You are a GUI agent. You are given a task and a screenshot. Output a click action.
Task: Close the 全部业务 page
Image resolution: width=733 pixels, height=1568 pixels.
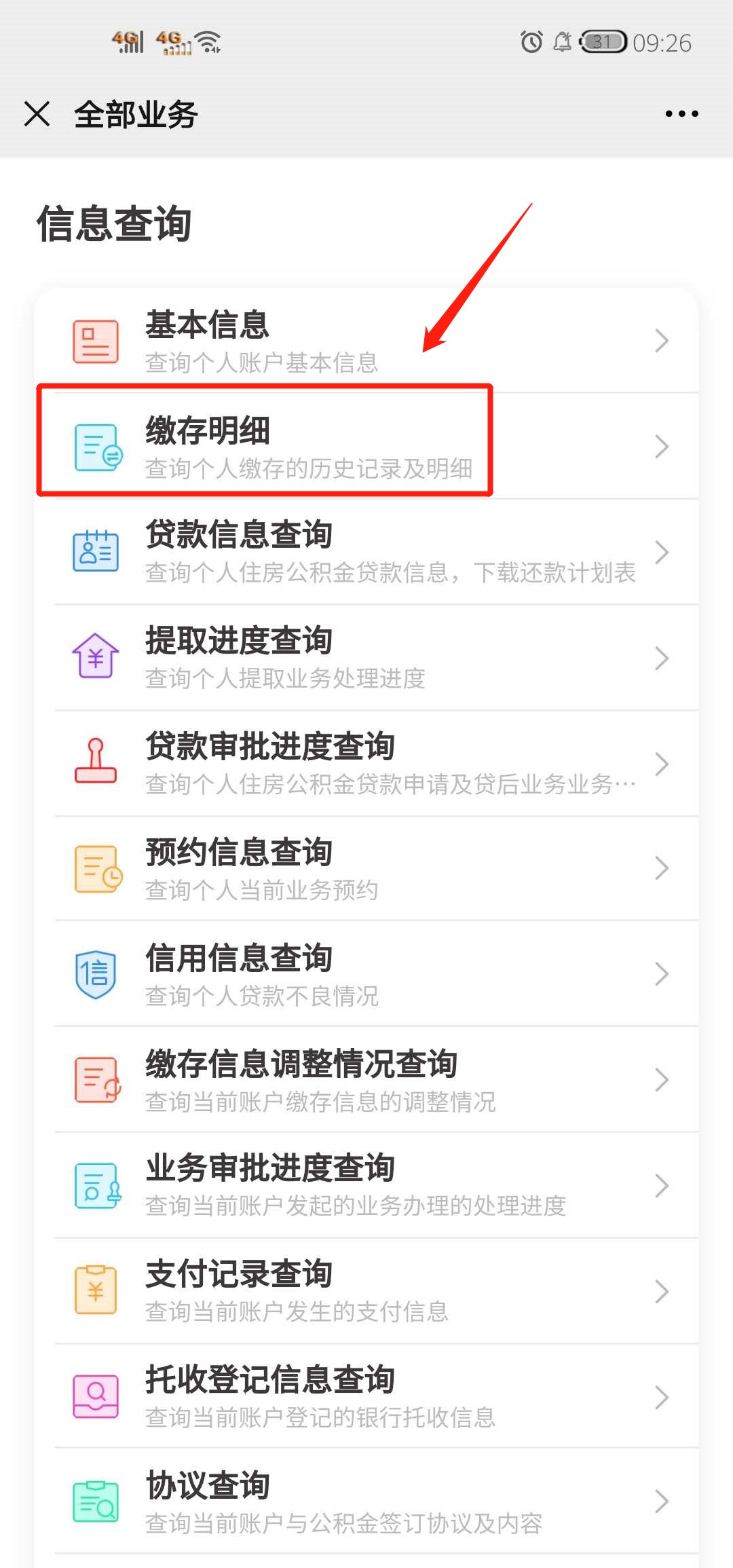click(37, 114)
